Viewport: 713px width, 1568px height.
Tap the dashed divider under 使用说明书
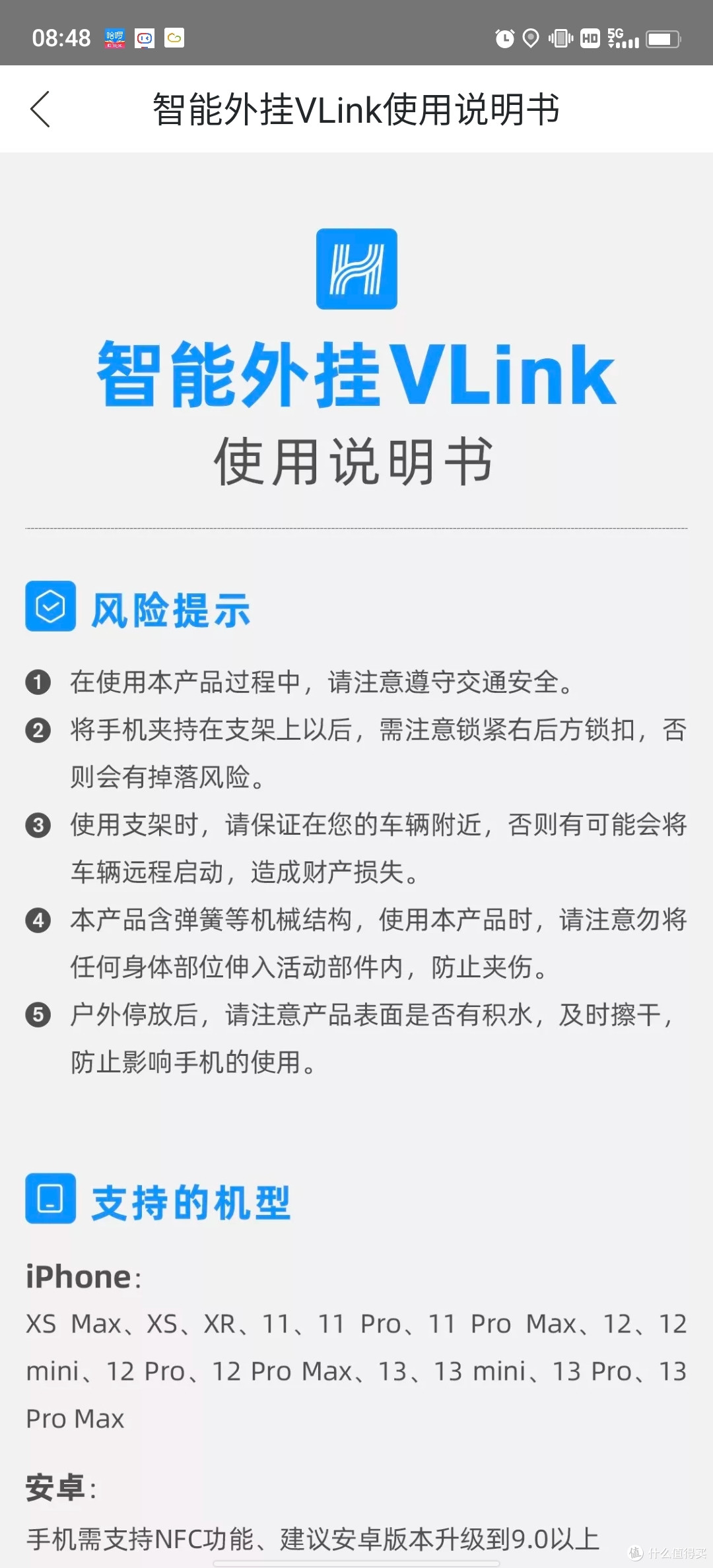click(x=356, y=528)
